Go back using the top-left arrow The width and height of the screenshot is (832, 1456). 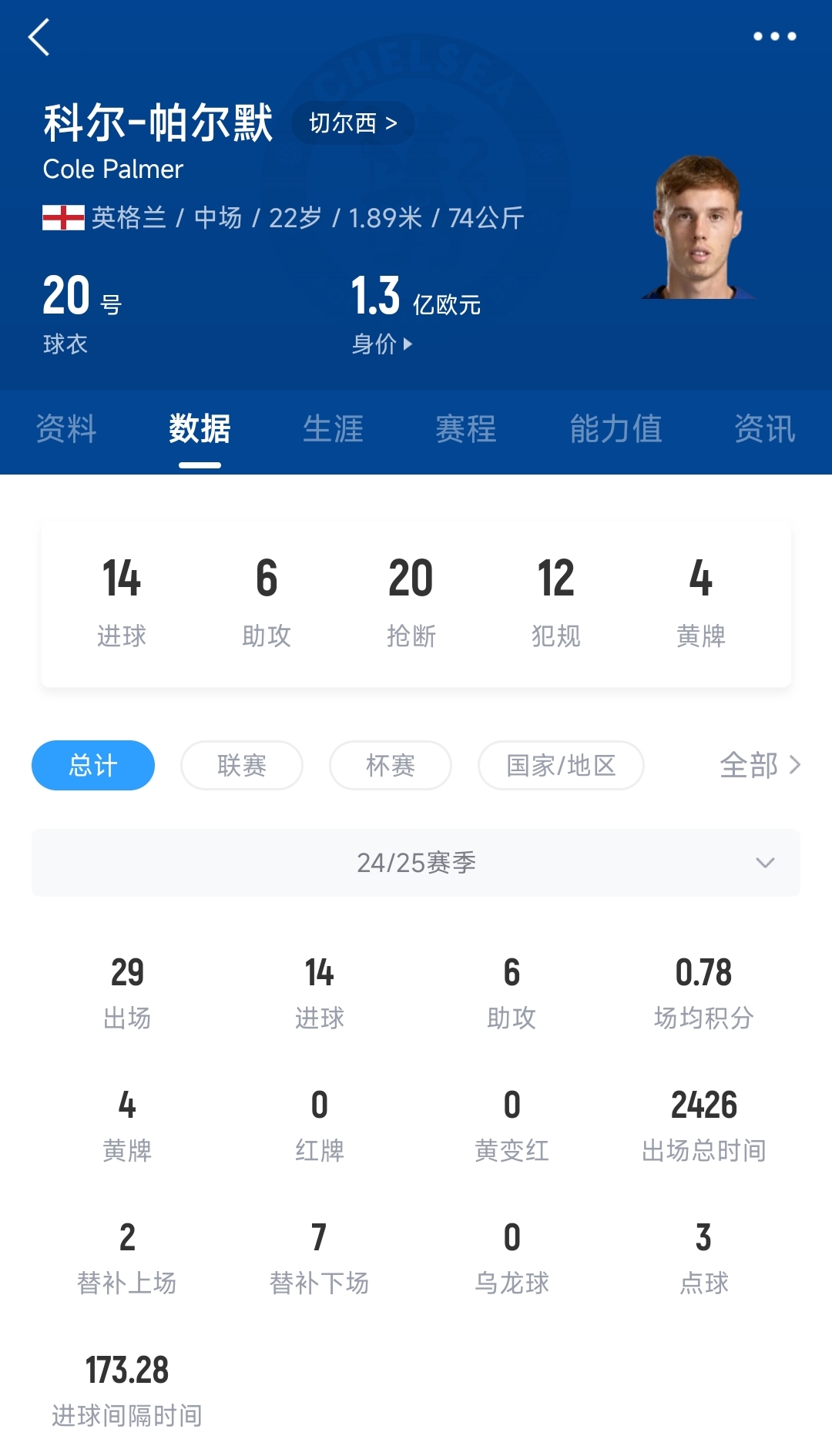39,37
